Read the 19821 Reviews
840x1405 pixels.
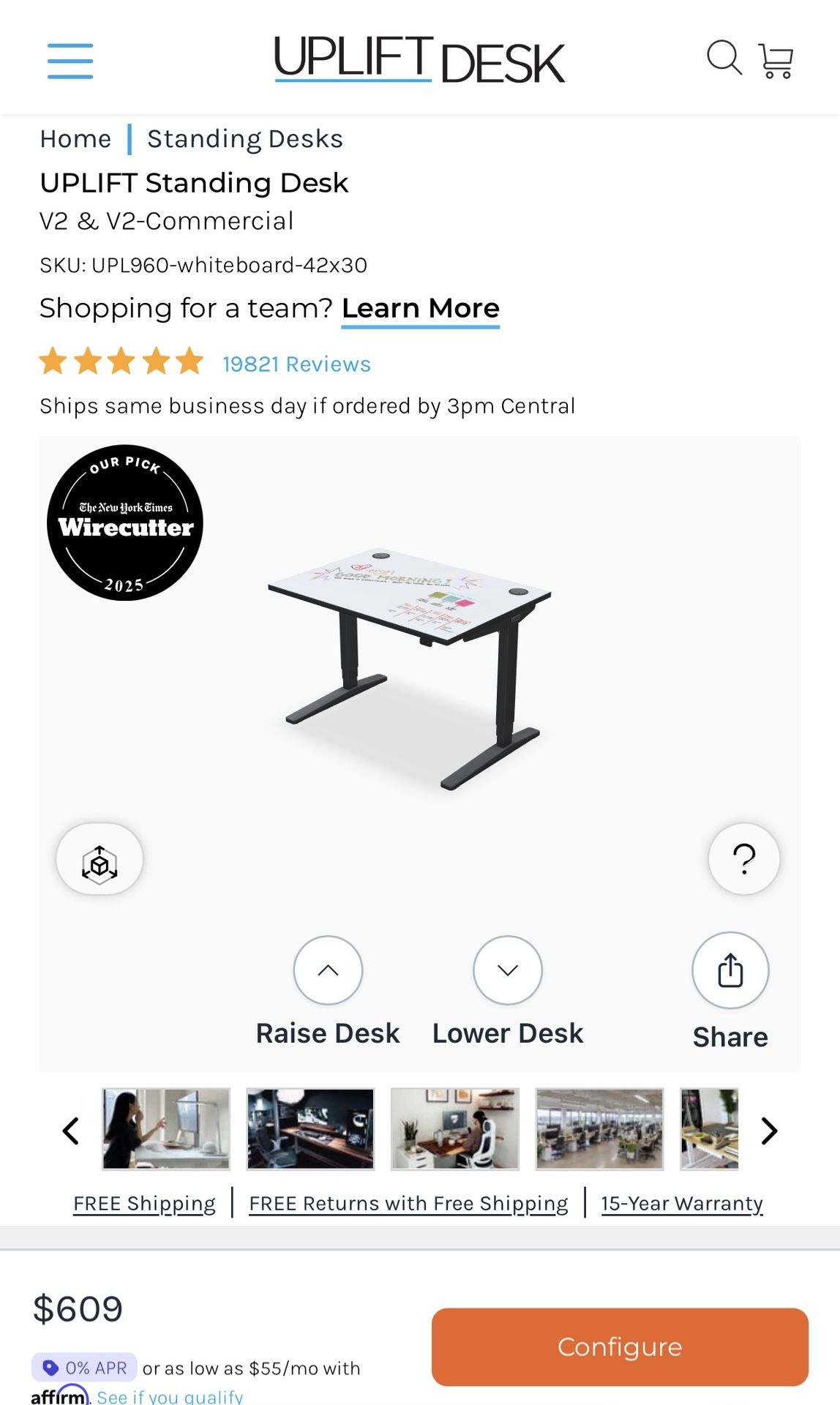296,364
